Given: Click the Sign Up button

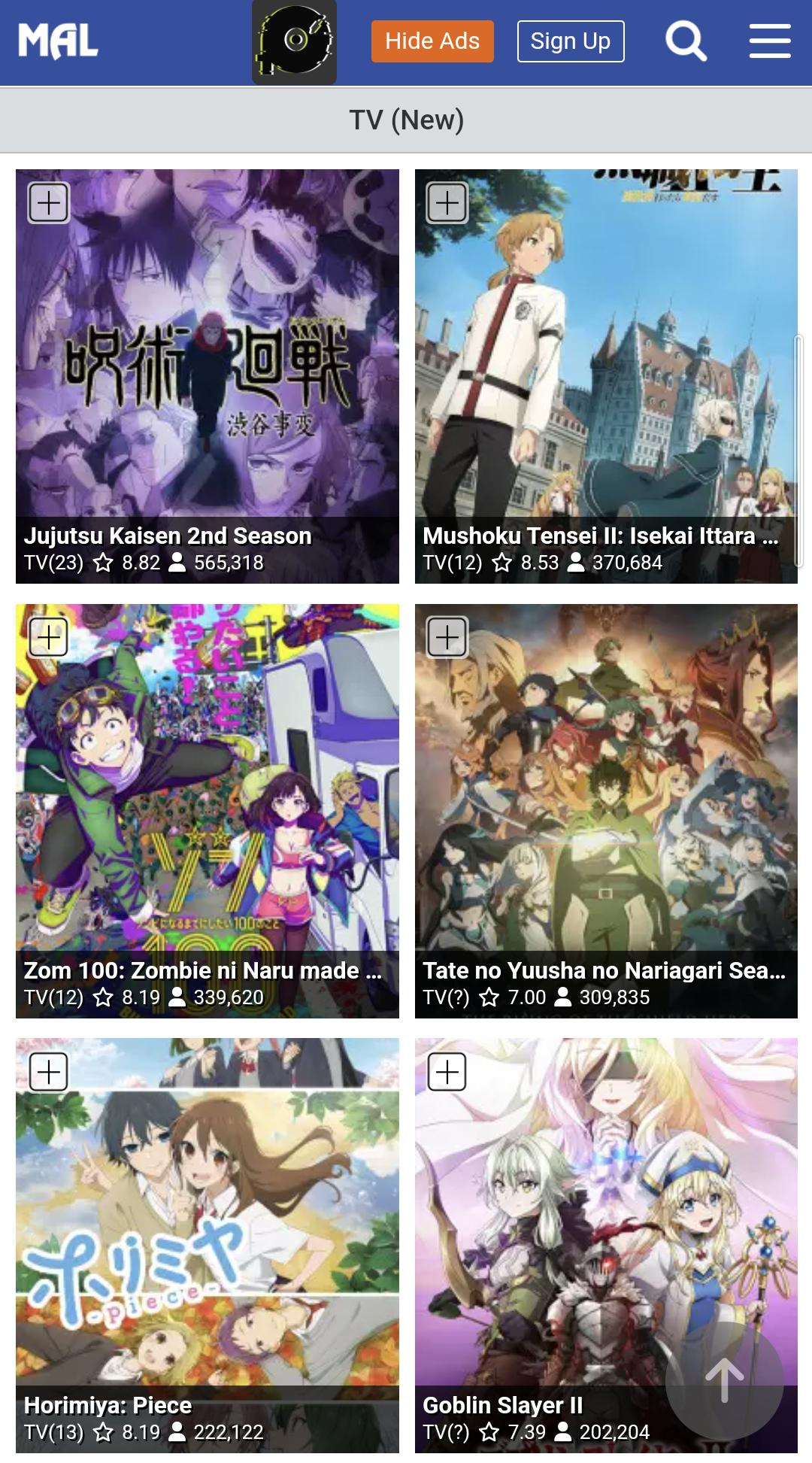Looking at the screenshot, I should pos(570,41).
